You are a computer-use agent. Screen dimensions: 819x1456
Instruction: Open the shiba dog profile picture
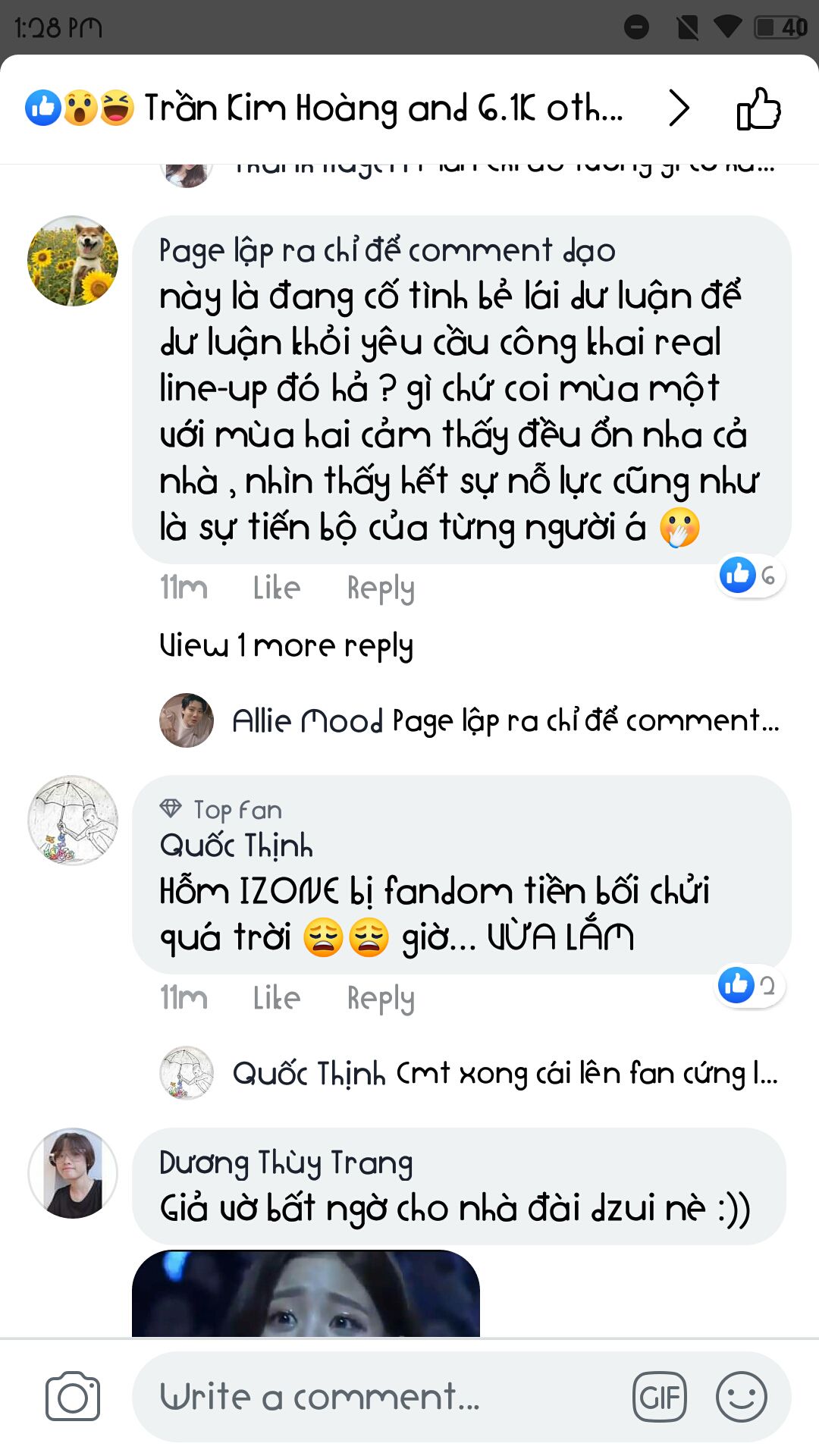pyautogui.click(x=73, y=261)
